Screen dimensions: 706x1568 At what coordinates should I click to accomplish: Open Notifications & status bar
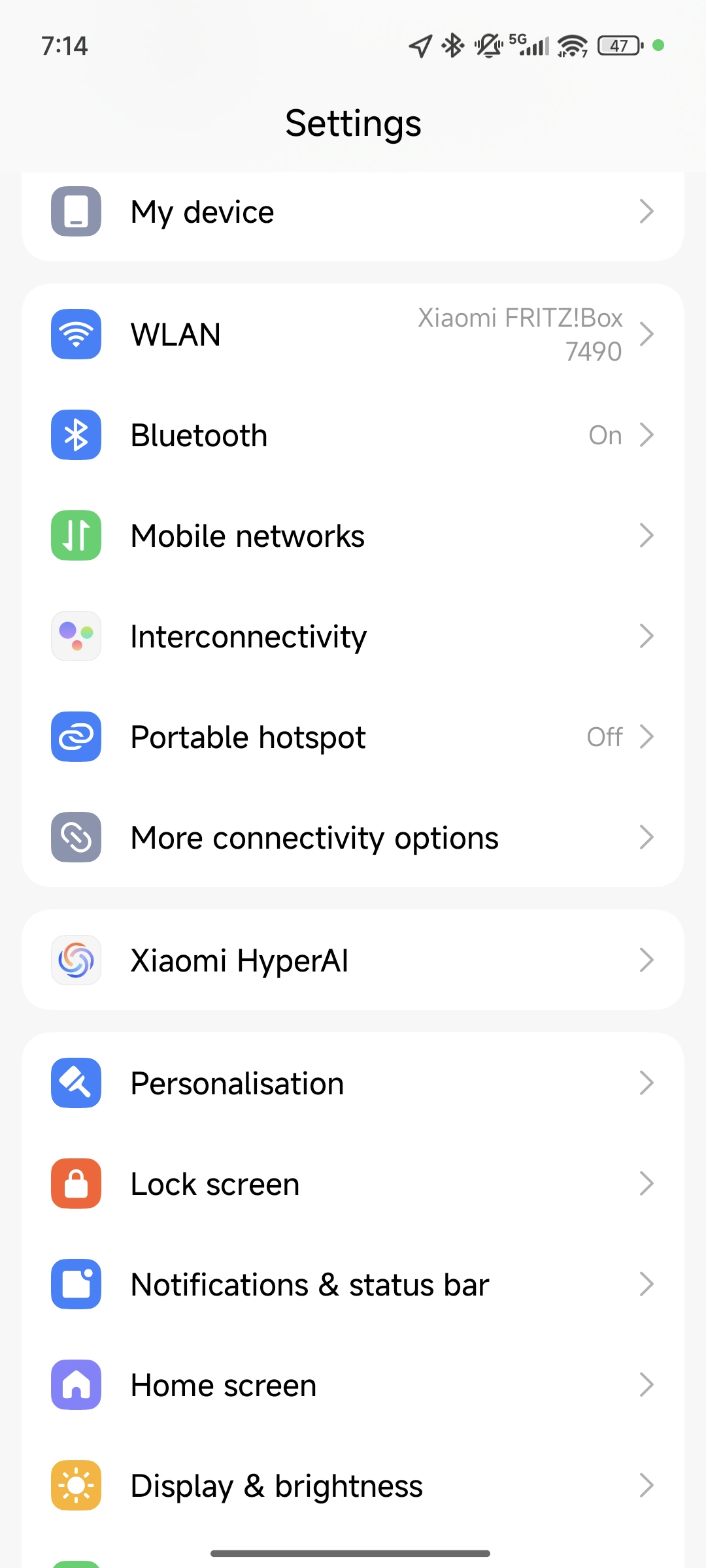pos(353,1284)
